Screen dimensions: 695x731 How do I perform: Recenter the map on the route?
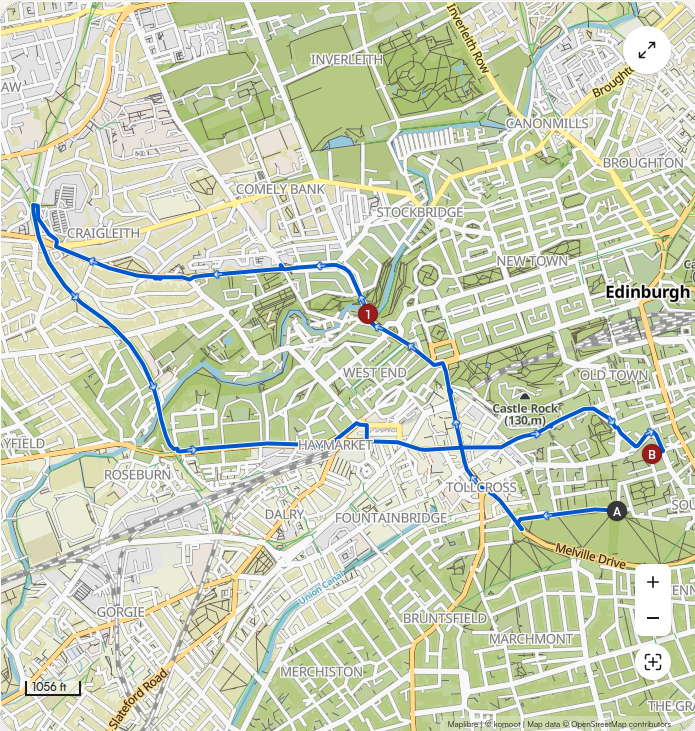click(653, 662)
